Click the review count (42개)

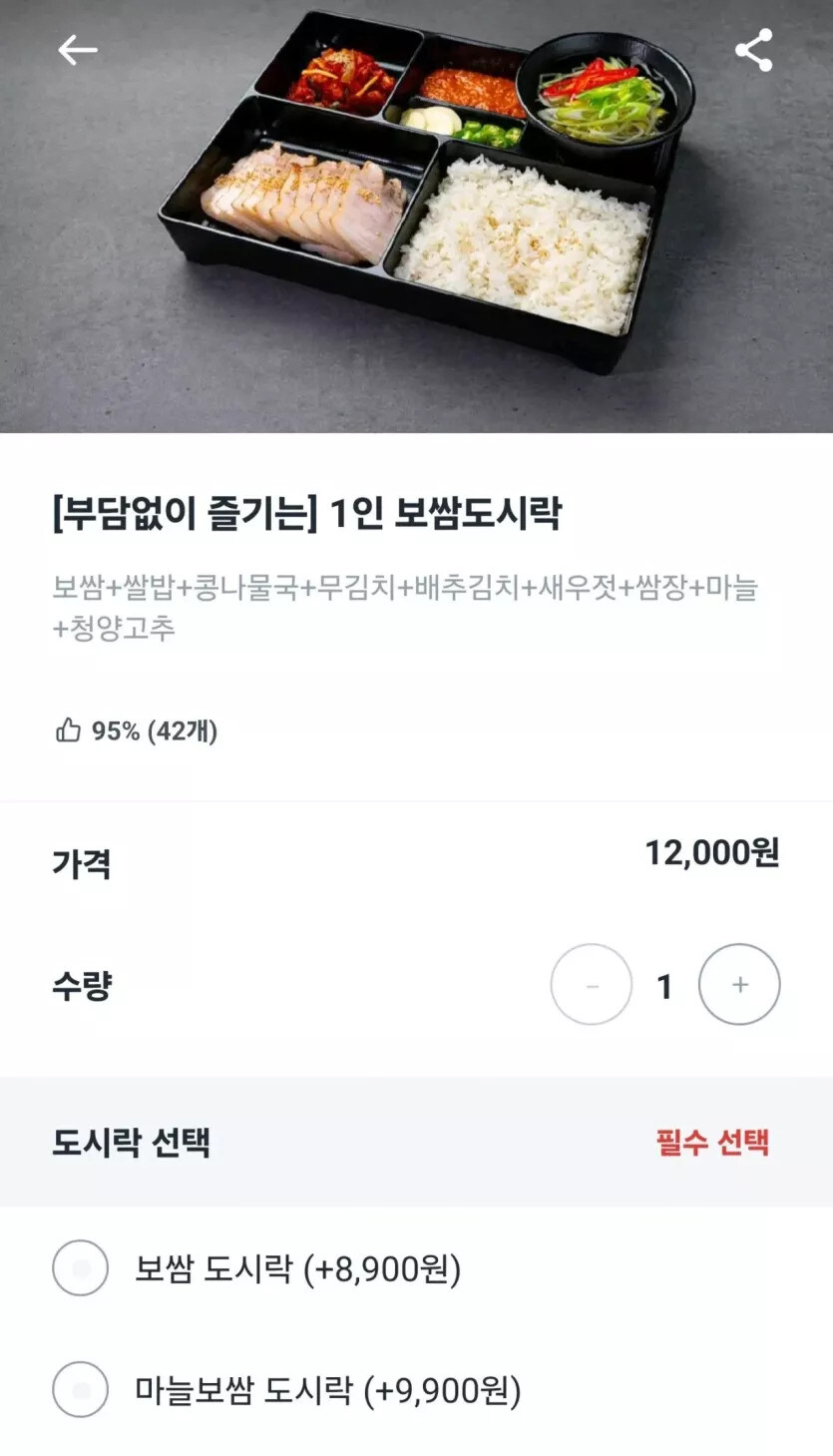tap(185, 732)
